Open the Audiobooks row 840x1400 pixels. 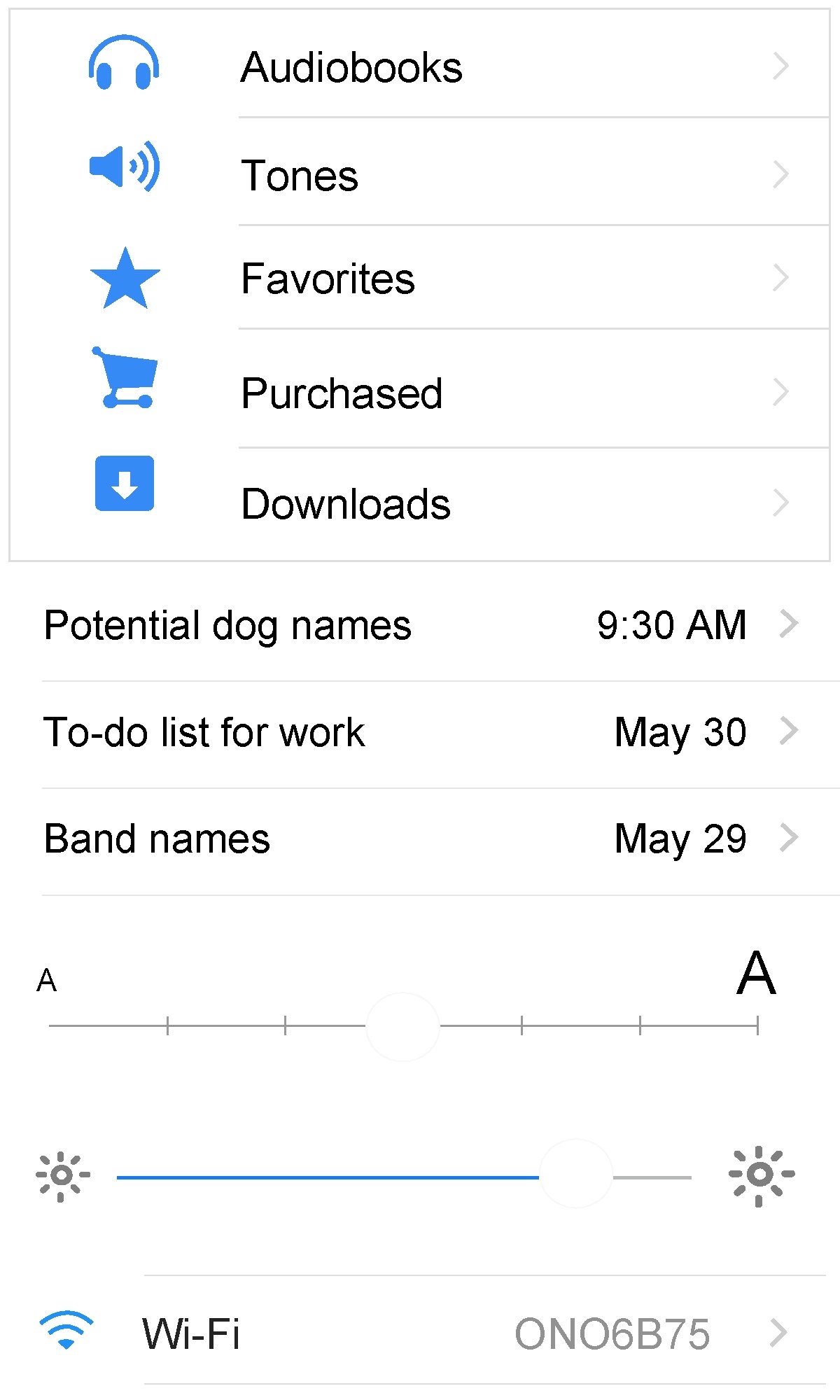coord(420,66)
